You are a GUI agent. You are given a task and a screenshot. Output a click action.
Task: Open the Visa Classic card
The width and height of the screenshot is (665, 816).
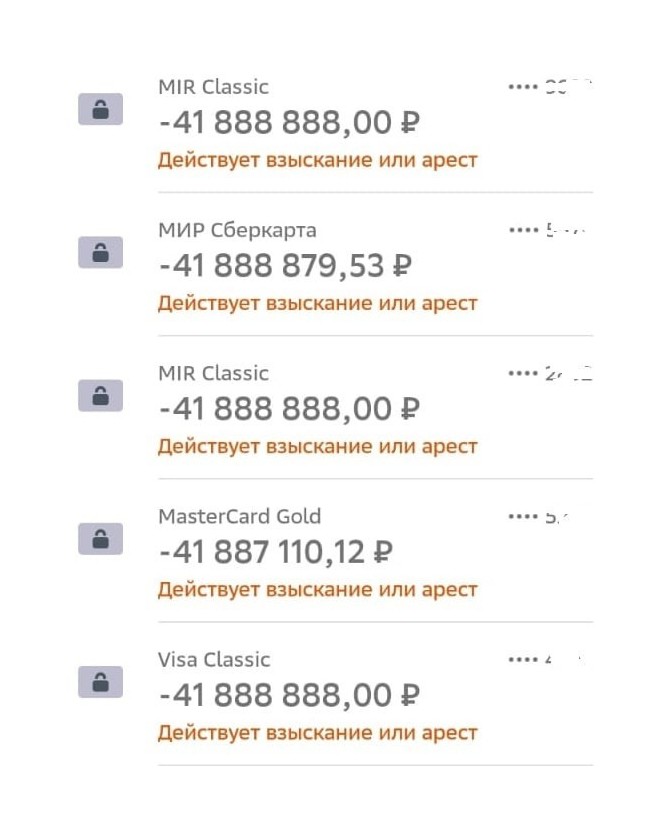335,695
